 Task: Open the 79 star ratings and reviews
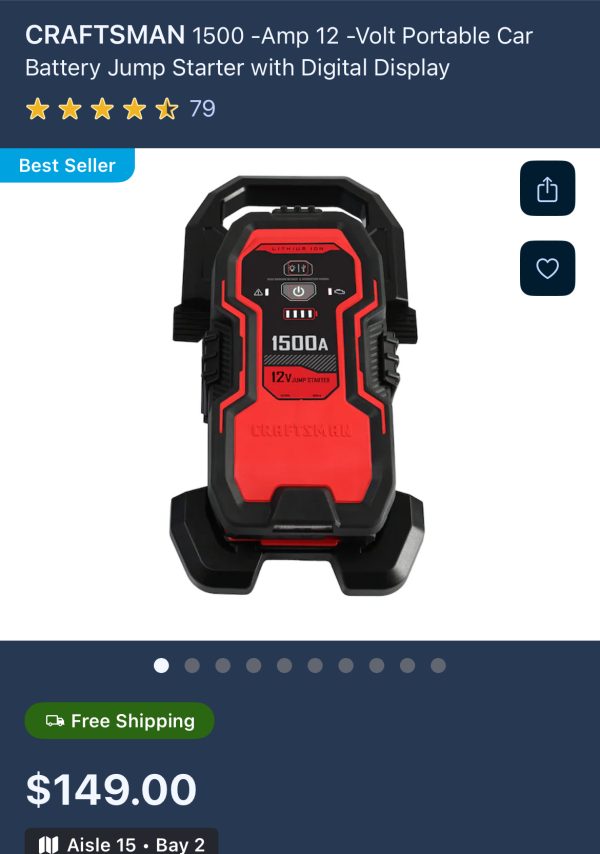[120, 108]
